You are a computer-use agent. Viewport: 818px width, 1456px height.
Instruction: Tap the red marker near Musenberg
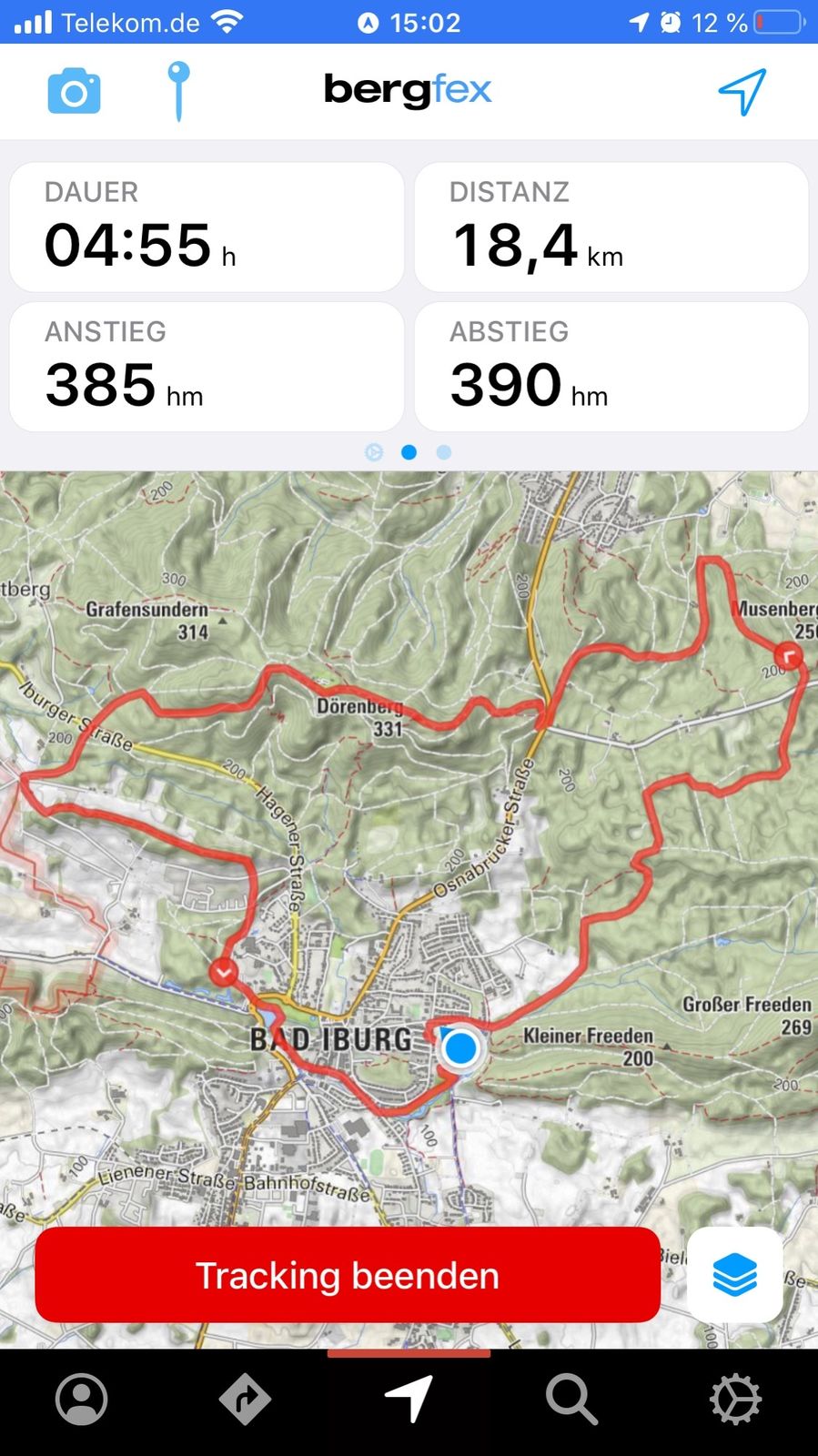pos(788,655)
